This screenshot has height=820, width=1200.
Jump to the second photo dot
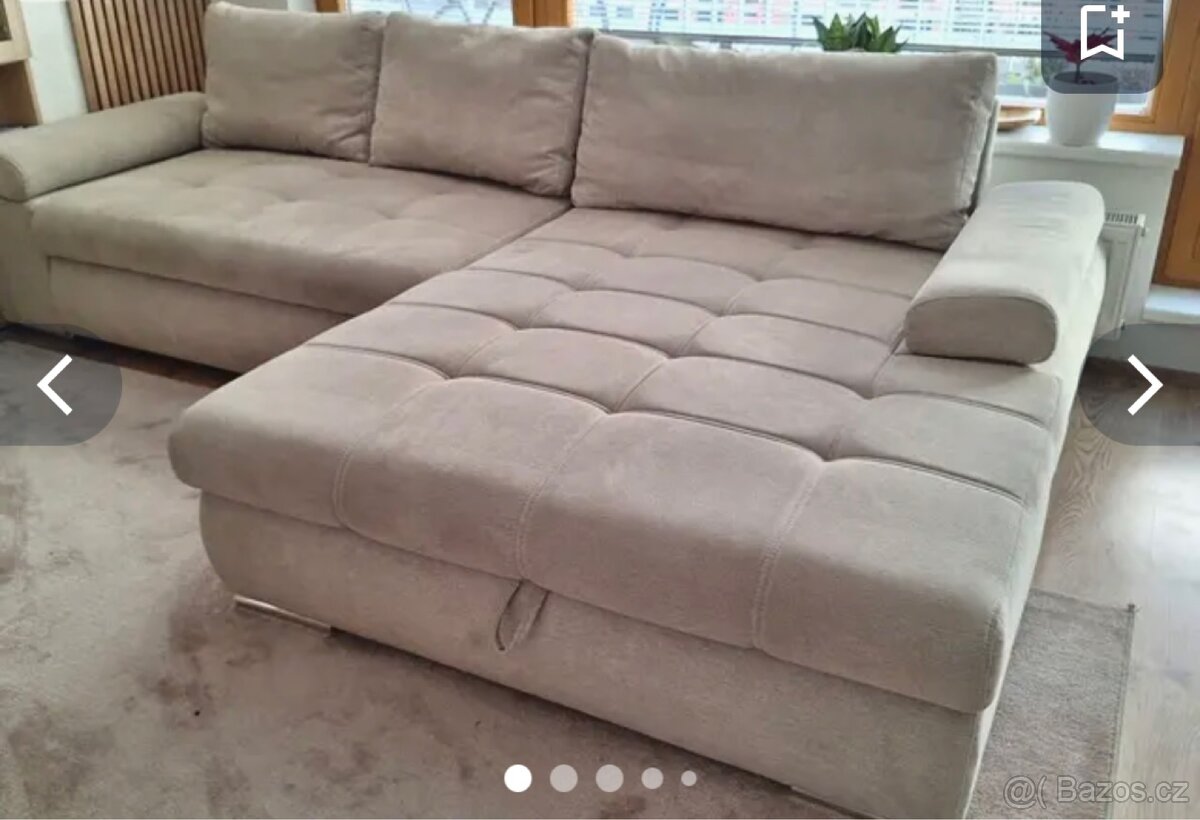564,778
